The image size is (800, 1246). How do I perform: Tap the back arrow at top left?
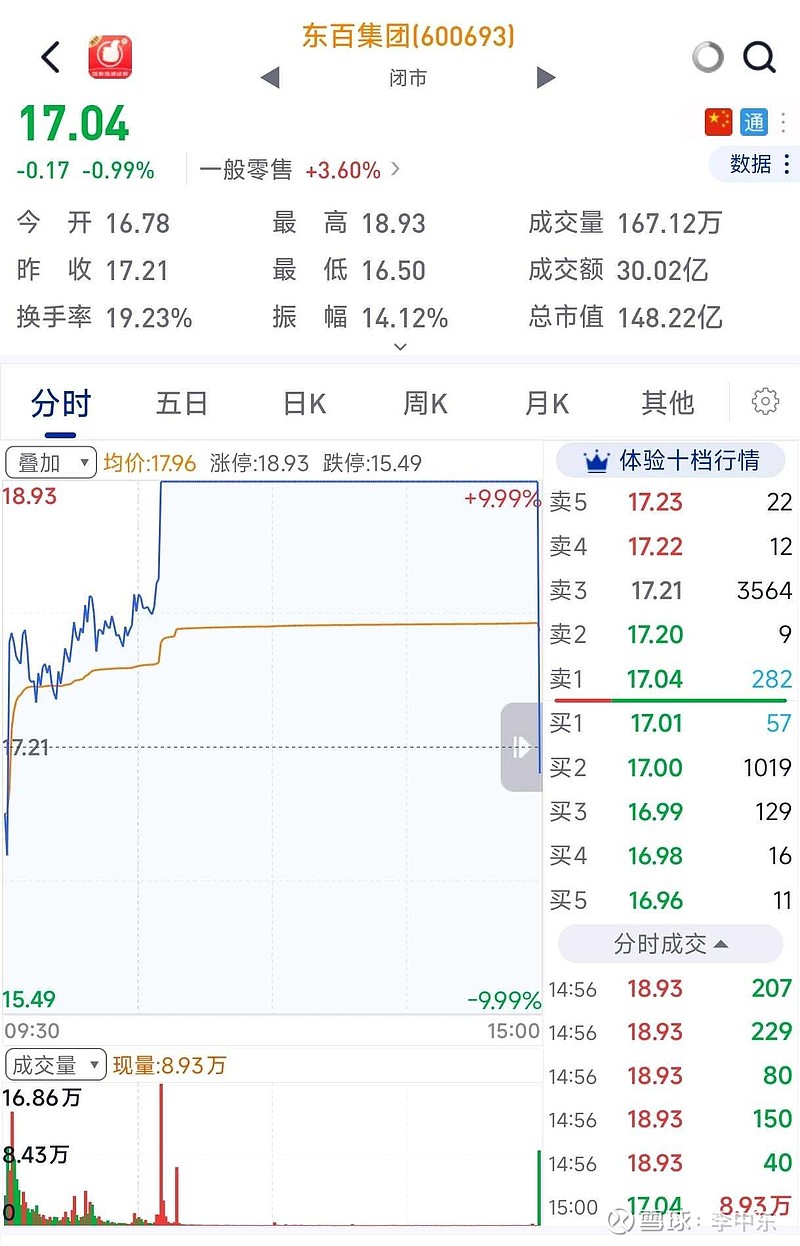[x=49, y=57]
